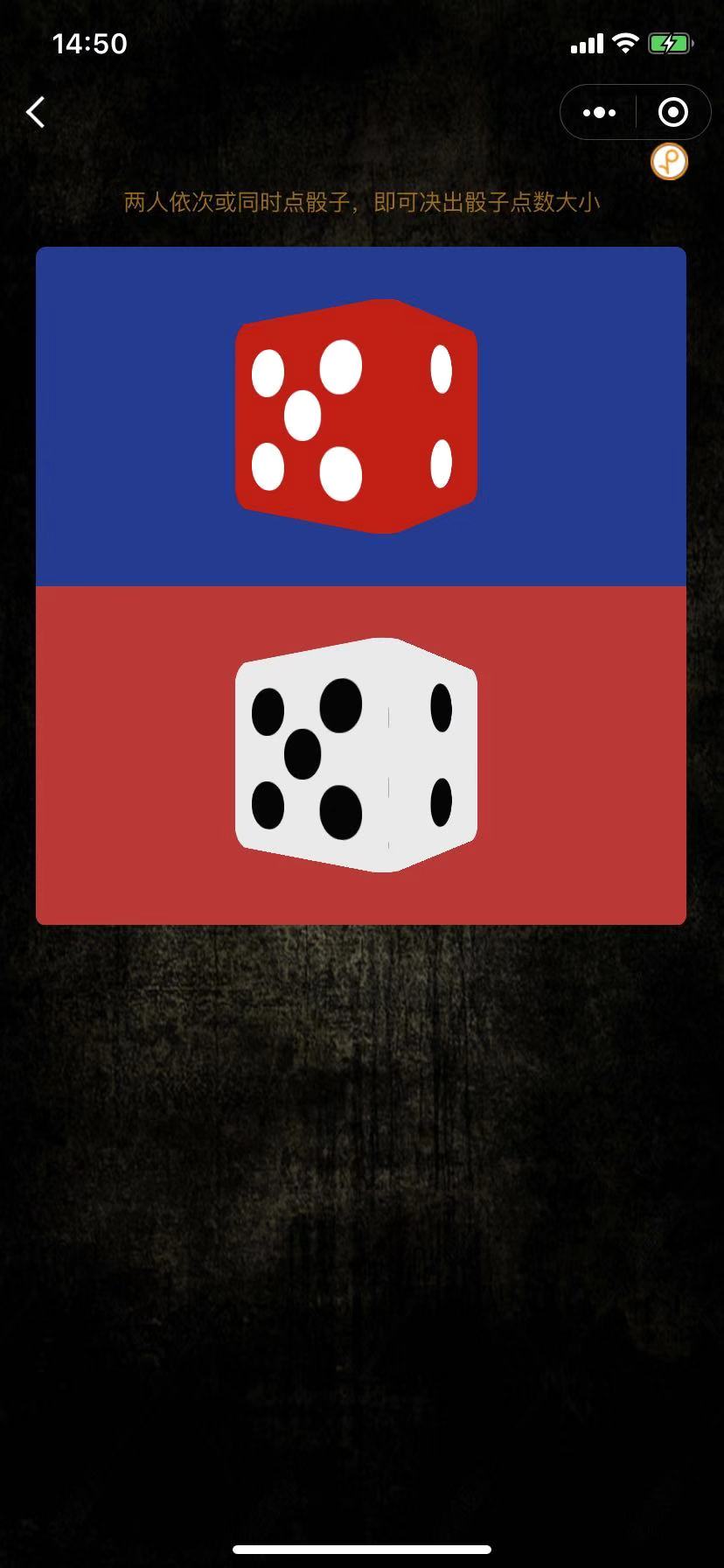Go back using the top-left arrow
The height and width of the screenshot is (1568, 724).
[x=35, y=112]
